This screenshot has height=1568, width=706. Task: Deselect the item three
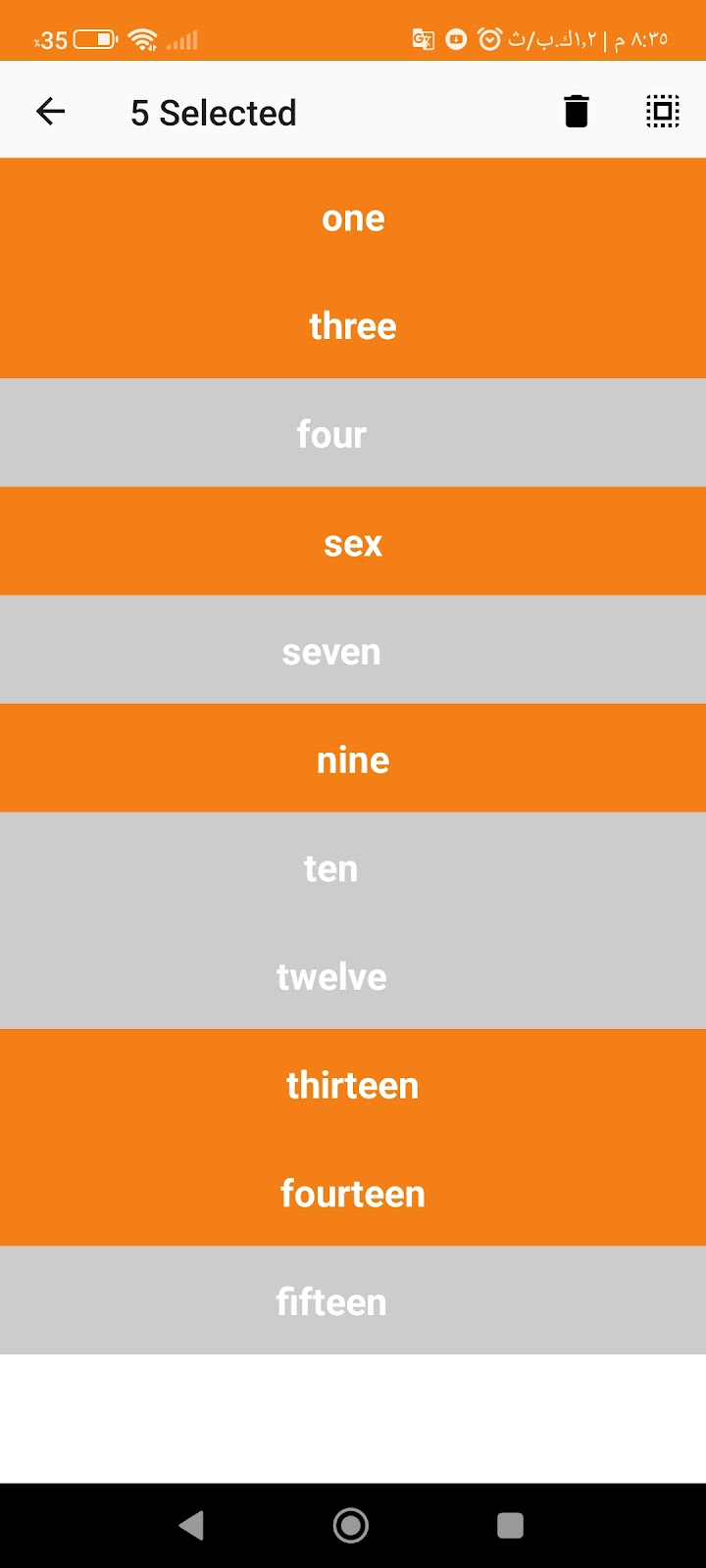coord(353,325)
